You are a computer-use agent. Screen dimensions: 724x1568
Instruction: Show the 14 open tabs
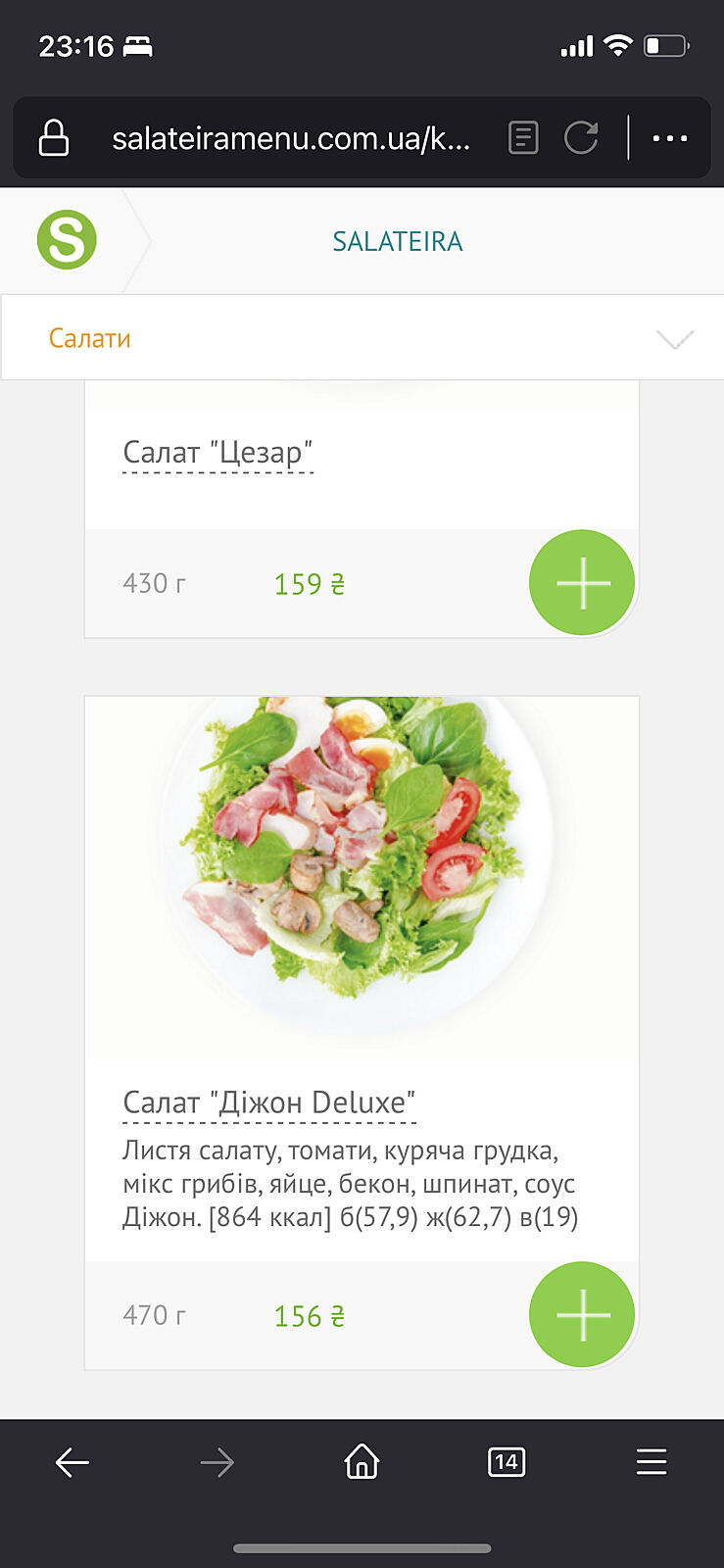tap(506, 1462)
